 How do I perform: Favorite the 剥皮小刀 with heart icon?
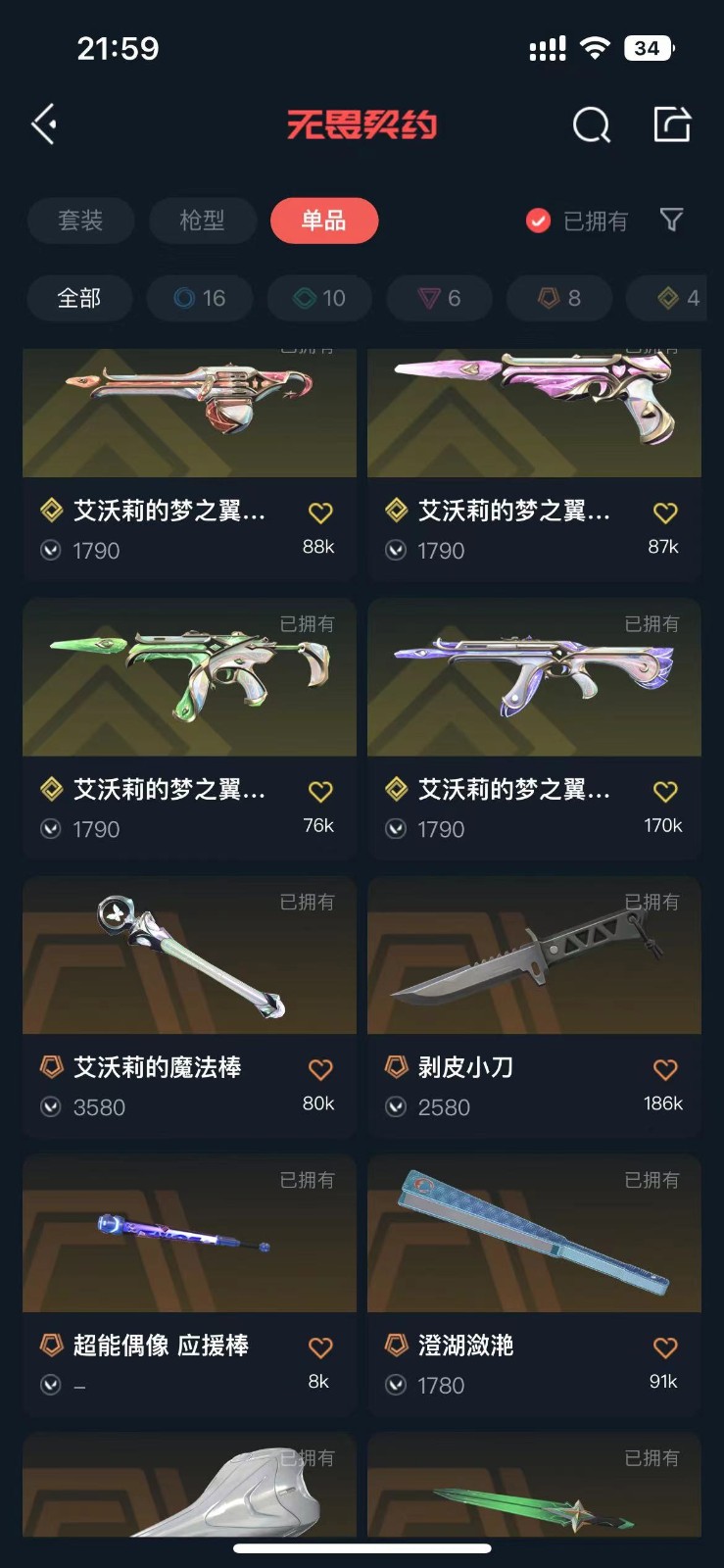[665, 1069]
